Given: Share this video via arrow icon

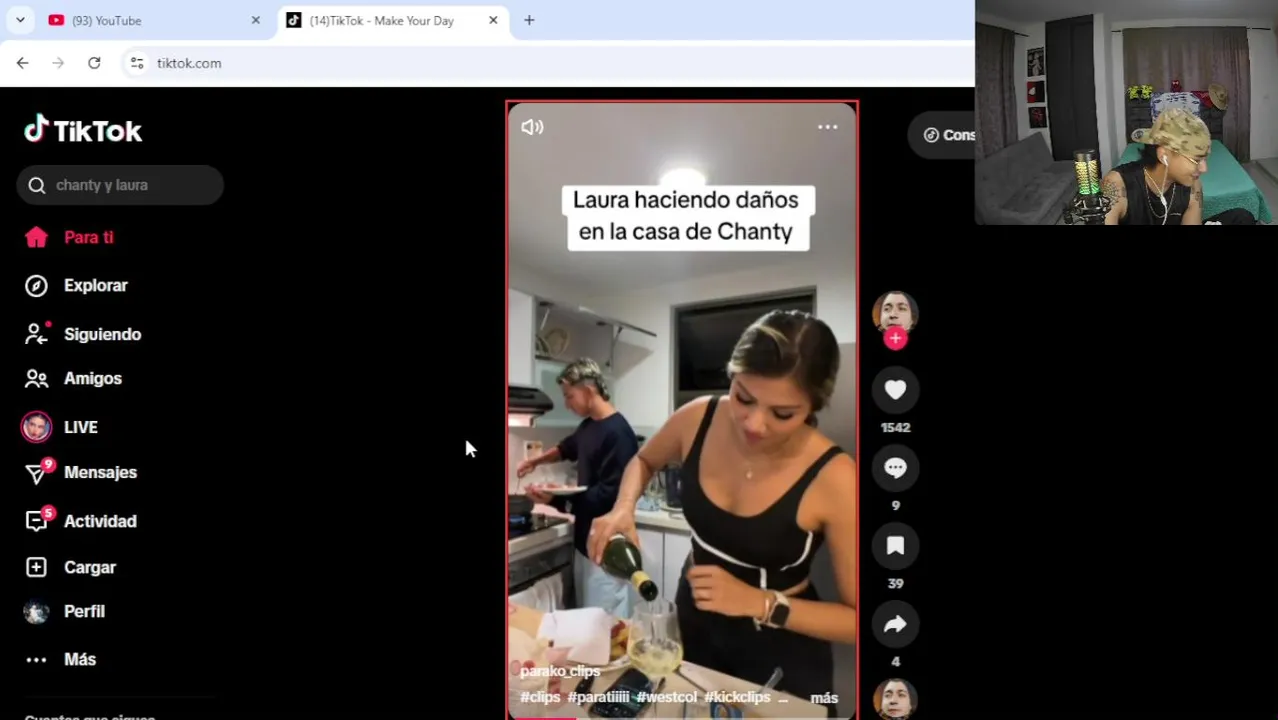Looking at the screenshot, I should coord(895,624).
